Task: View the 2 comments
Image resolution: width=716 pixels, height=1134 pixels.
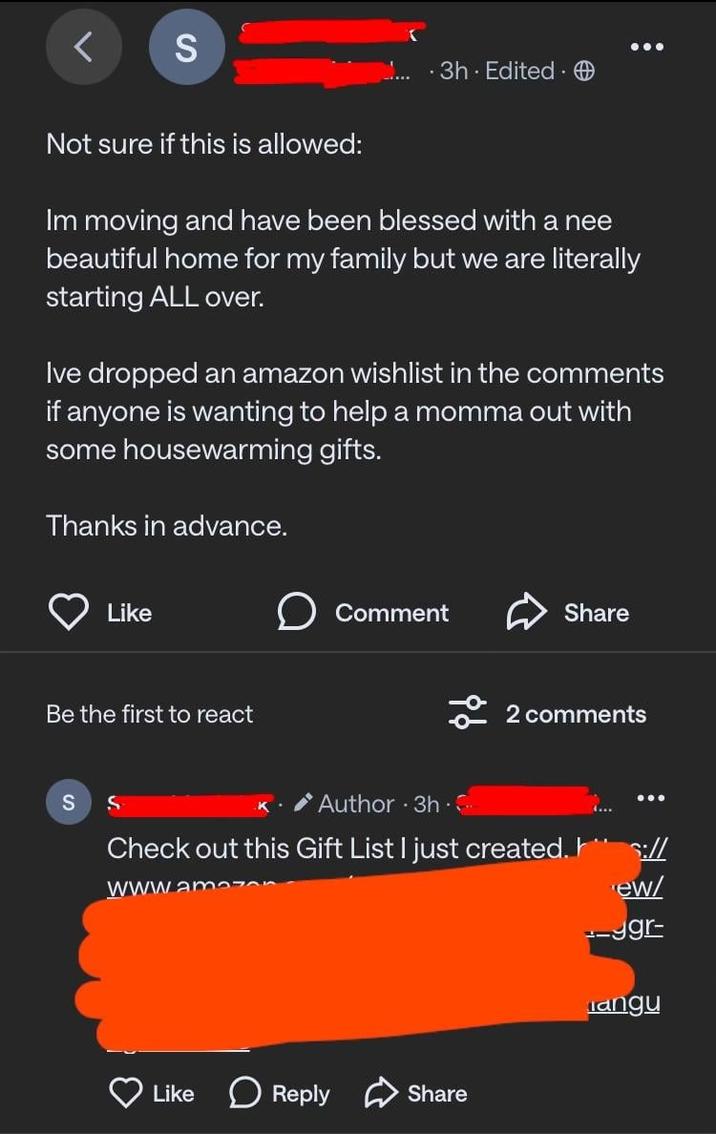Action: click(575, 714)
